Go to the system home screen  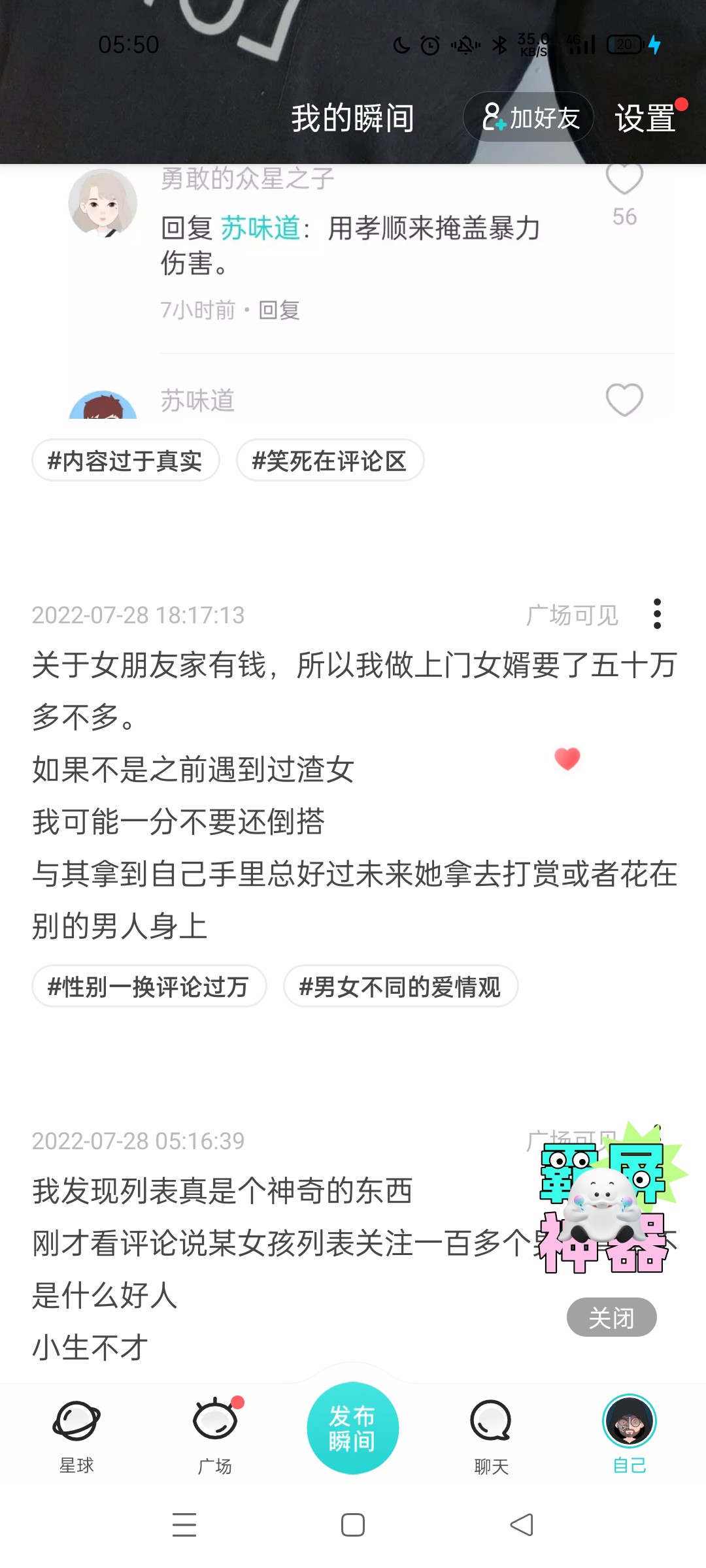coord(353,1525)
